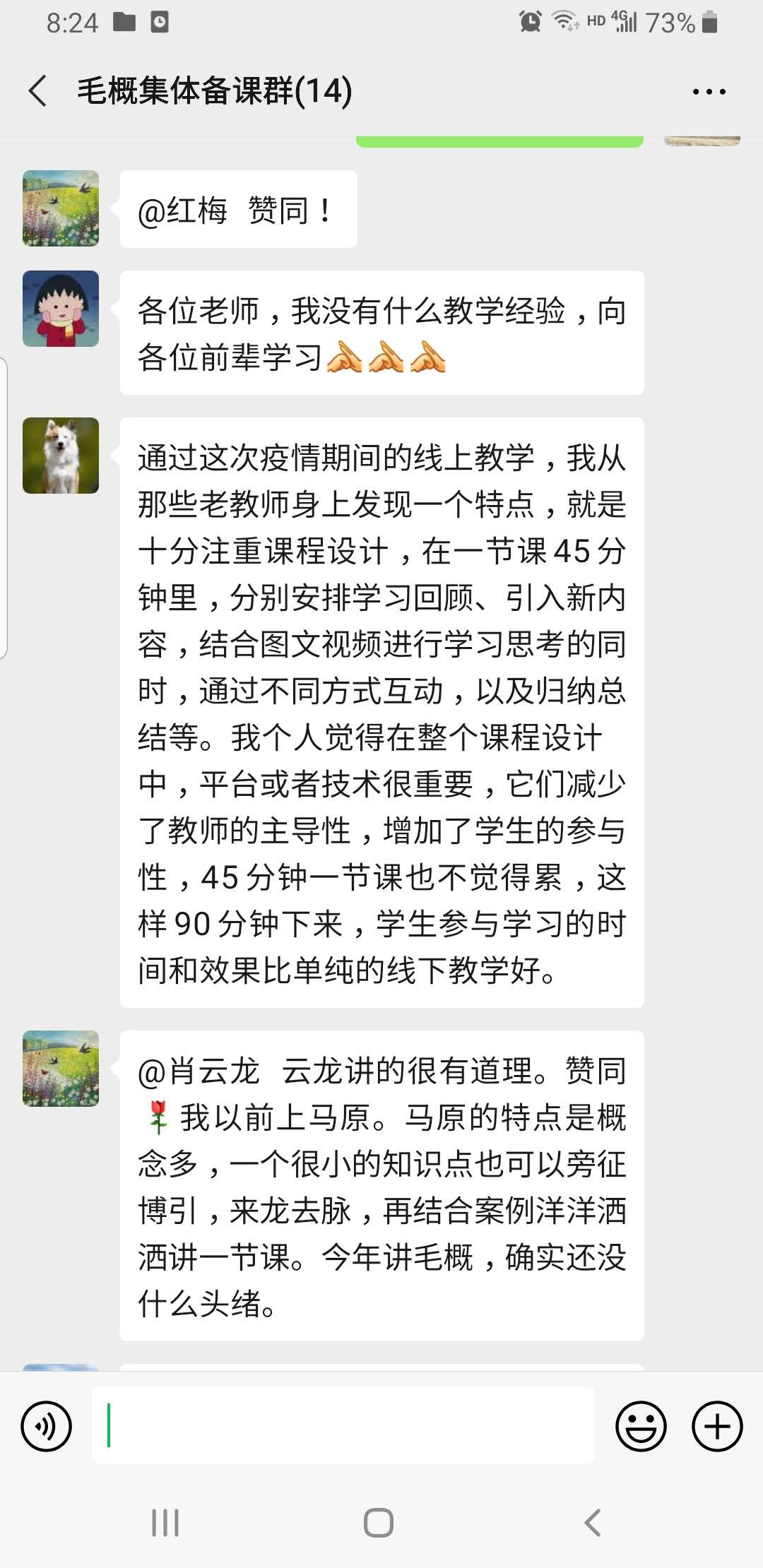Tap the system back button
Image resolution: width=763 pixels, height=1568 pixels.
coord(592,1523)
